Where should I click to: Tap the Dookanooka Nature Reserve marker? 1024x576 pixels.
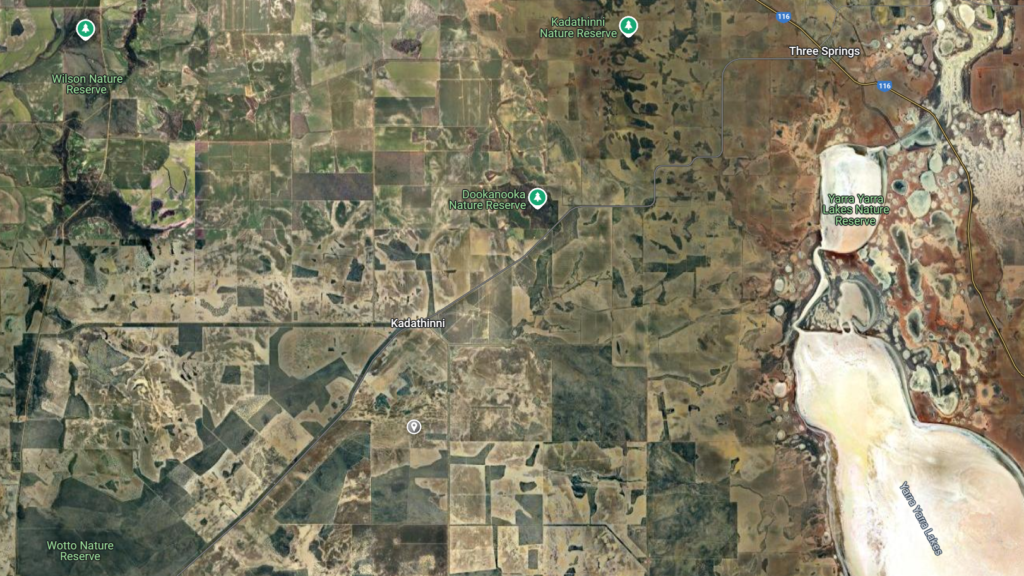(x=538, y=196)
